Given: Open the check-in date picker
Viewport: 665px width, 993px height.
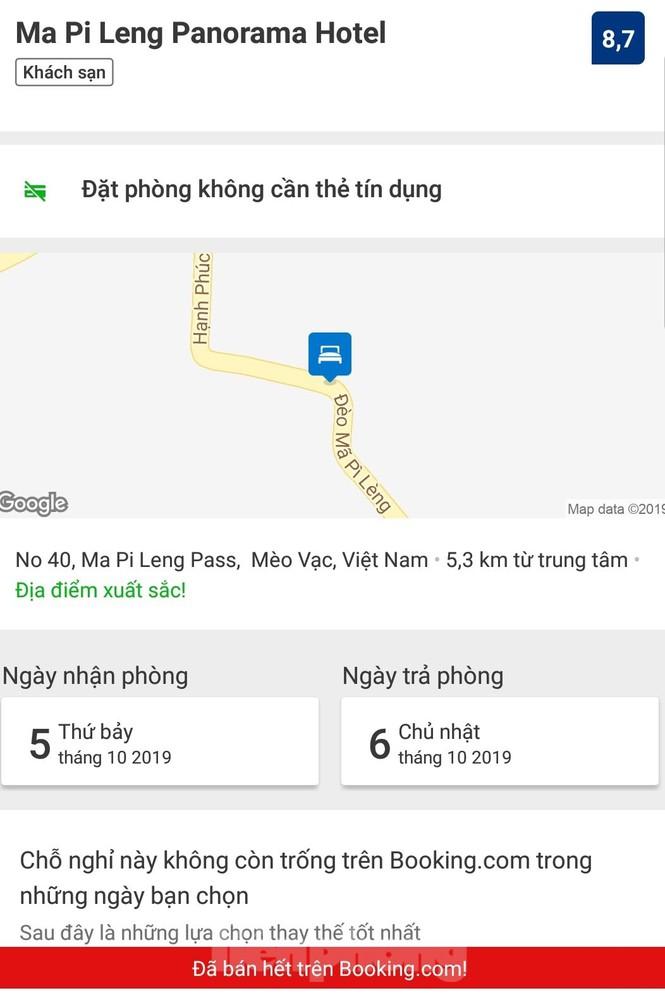Looking at the screenshot, I should (160, 742).
